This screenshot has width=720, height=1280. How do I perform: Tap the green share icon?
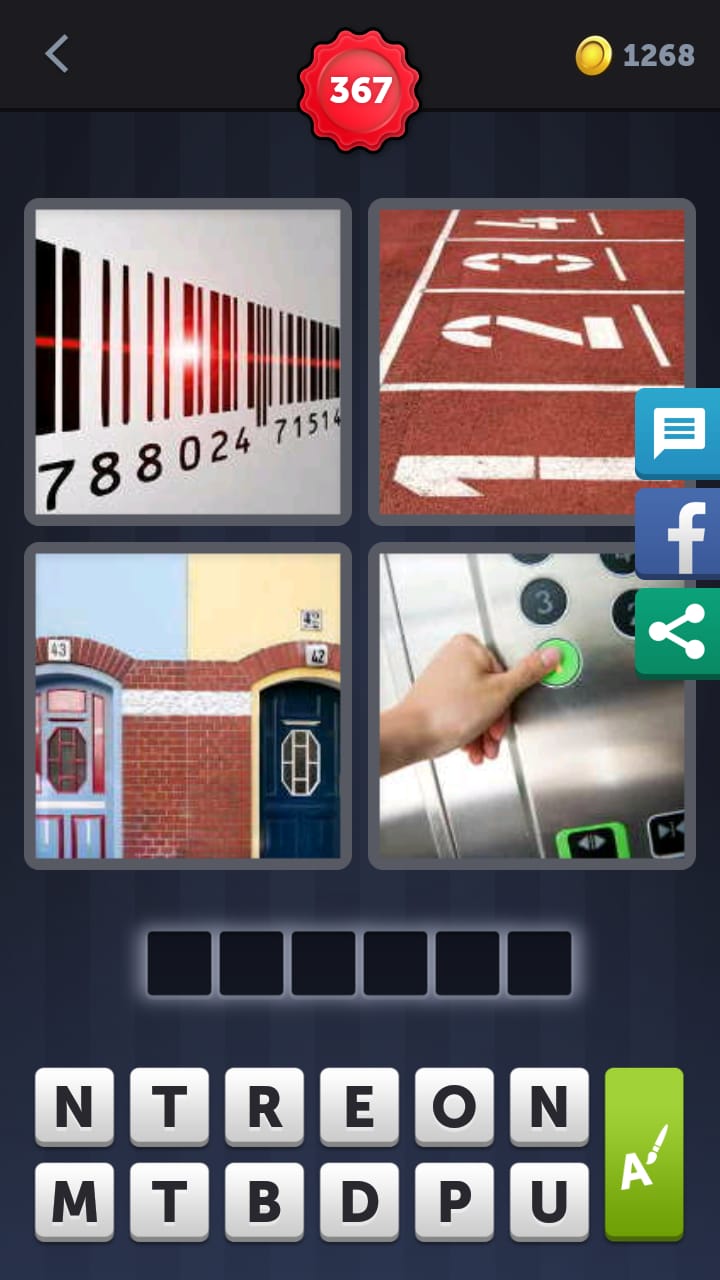click(x=678, y=632)
